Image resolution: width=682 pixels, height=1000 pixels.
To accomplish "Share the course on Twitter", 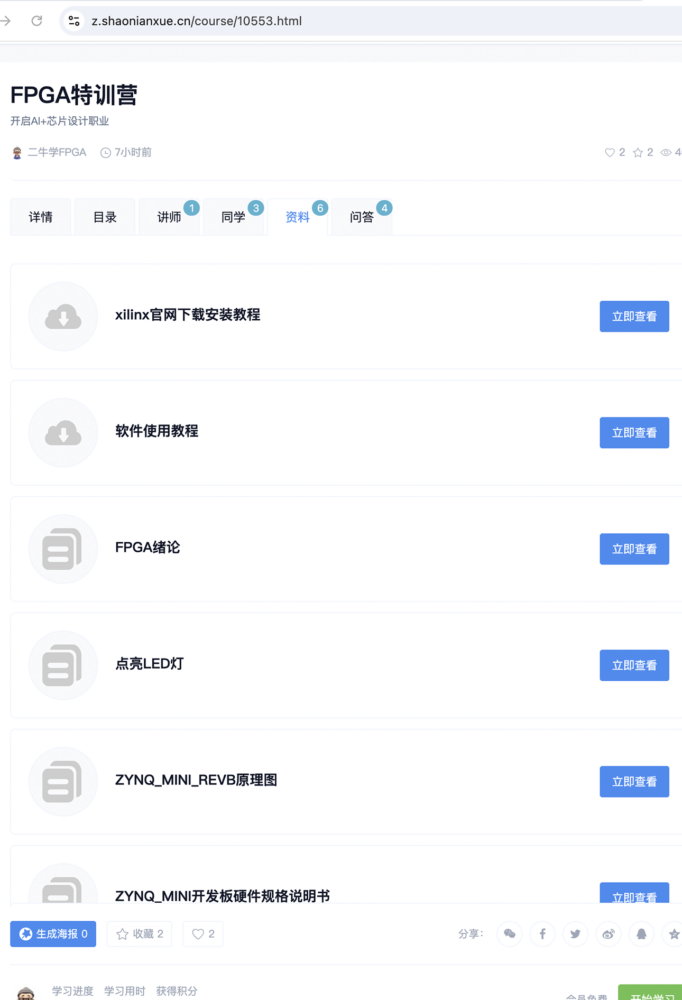I will [575, 934].
